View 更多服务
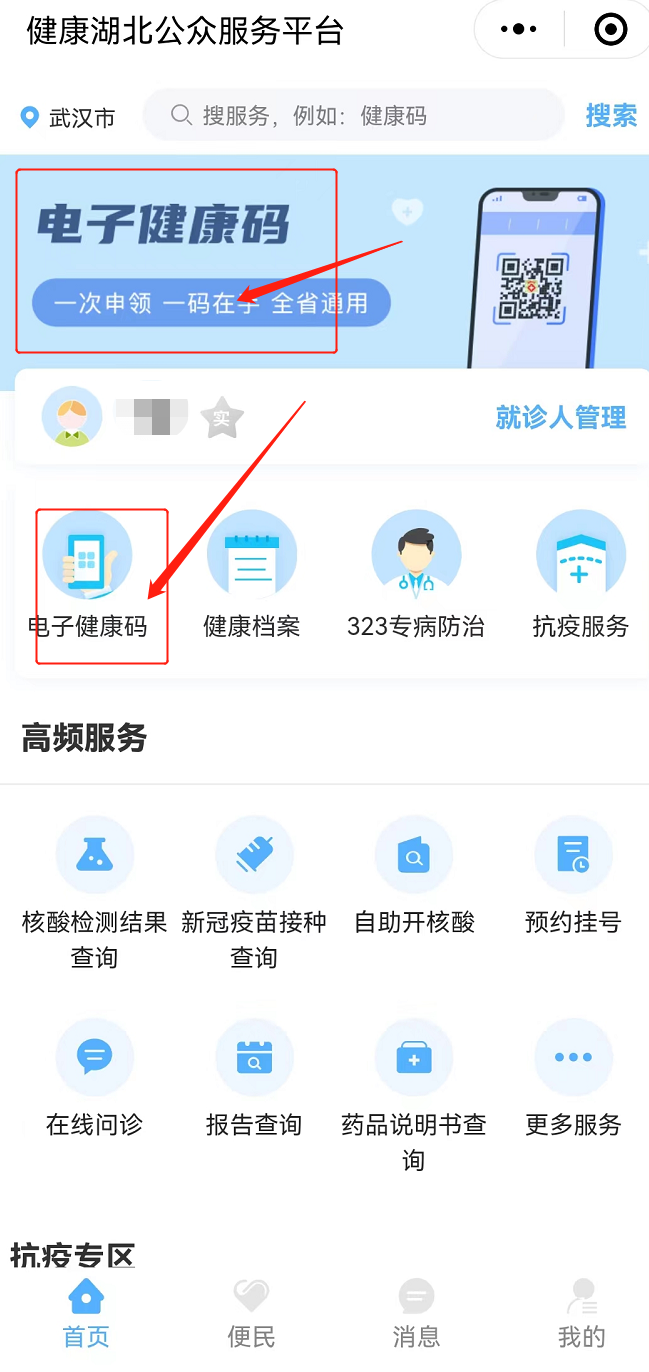Image resolution: width=649 pixels, height=1372 pixels. pyautogui.click(x=573, y=1078)
